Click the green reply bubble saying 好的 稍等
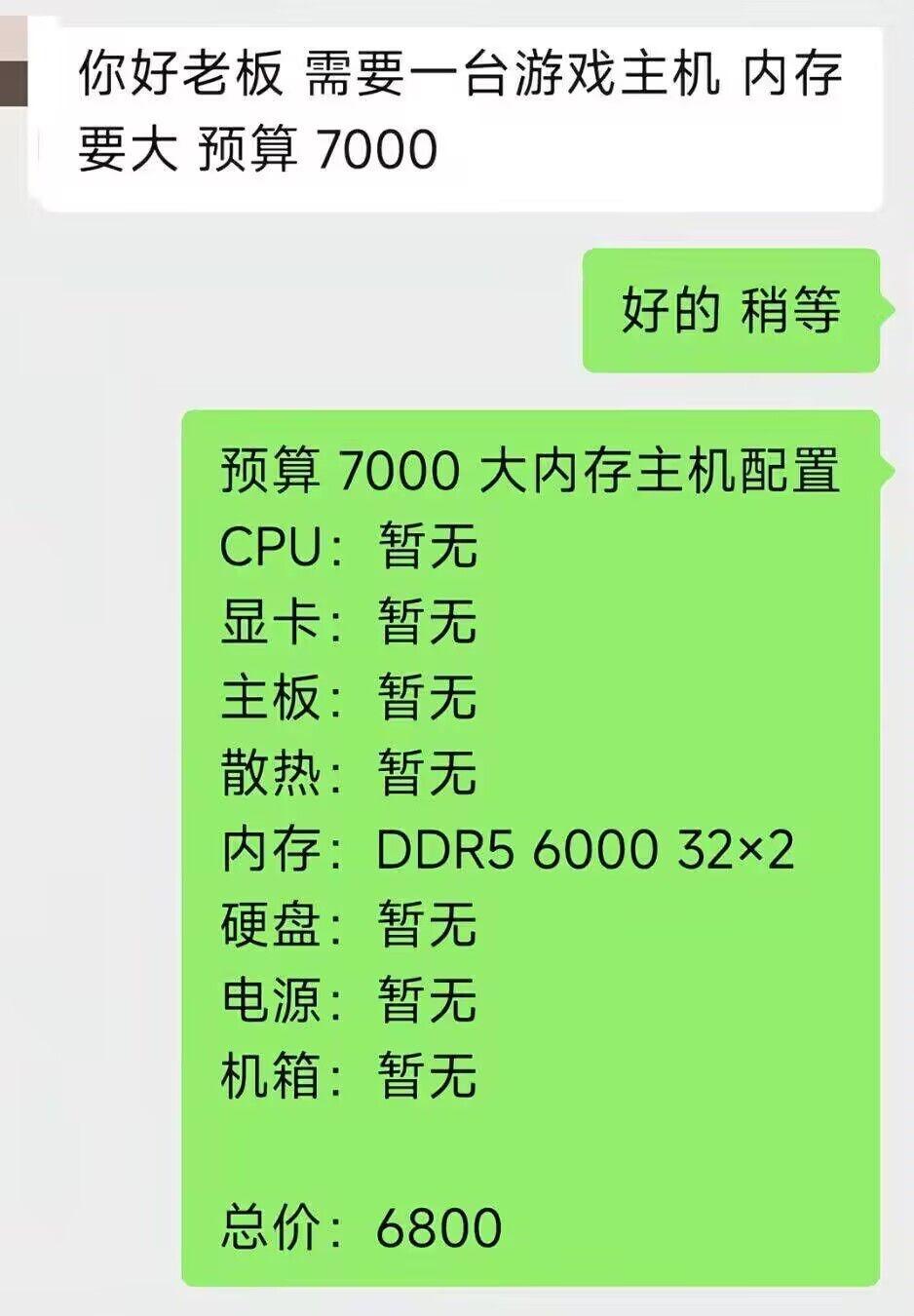This screenshot has width=914, height=1316. [x=729, y=312]
